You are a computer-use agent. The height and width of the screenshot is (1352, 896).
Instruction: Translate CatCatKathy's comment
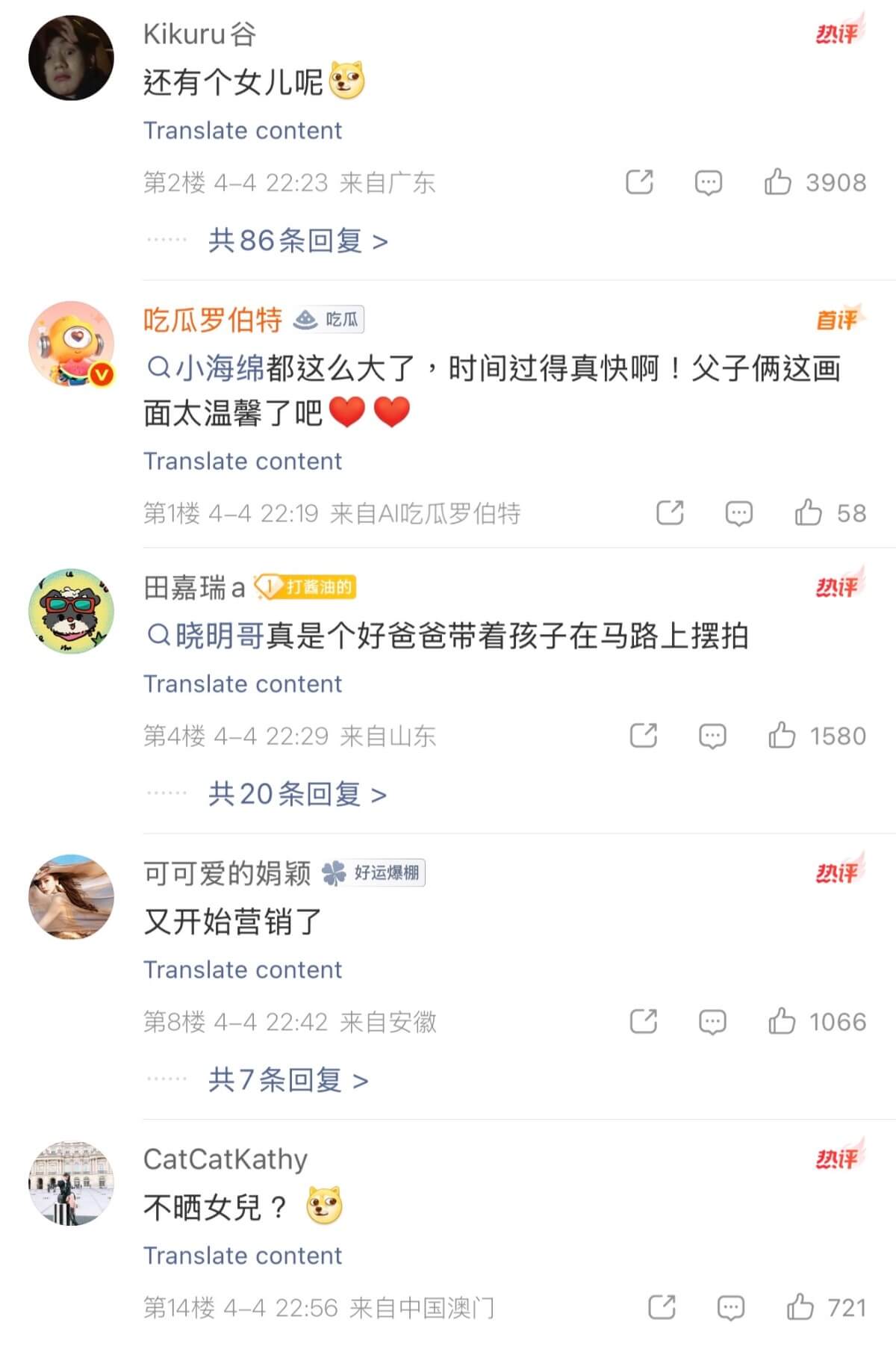tap(243, 1256)
